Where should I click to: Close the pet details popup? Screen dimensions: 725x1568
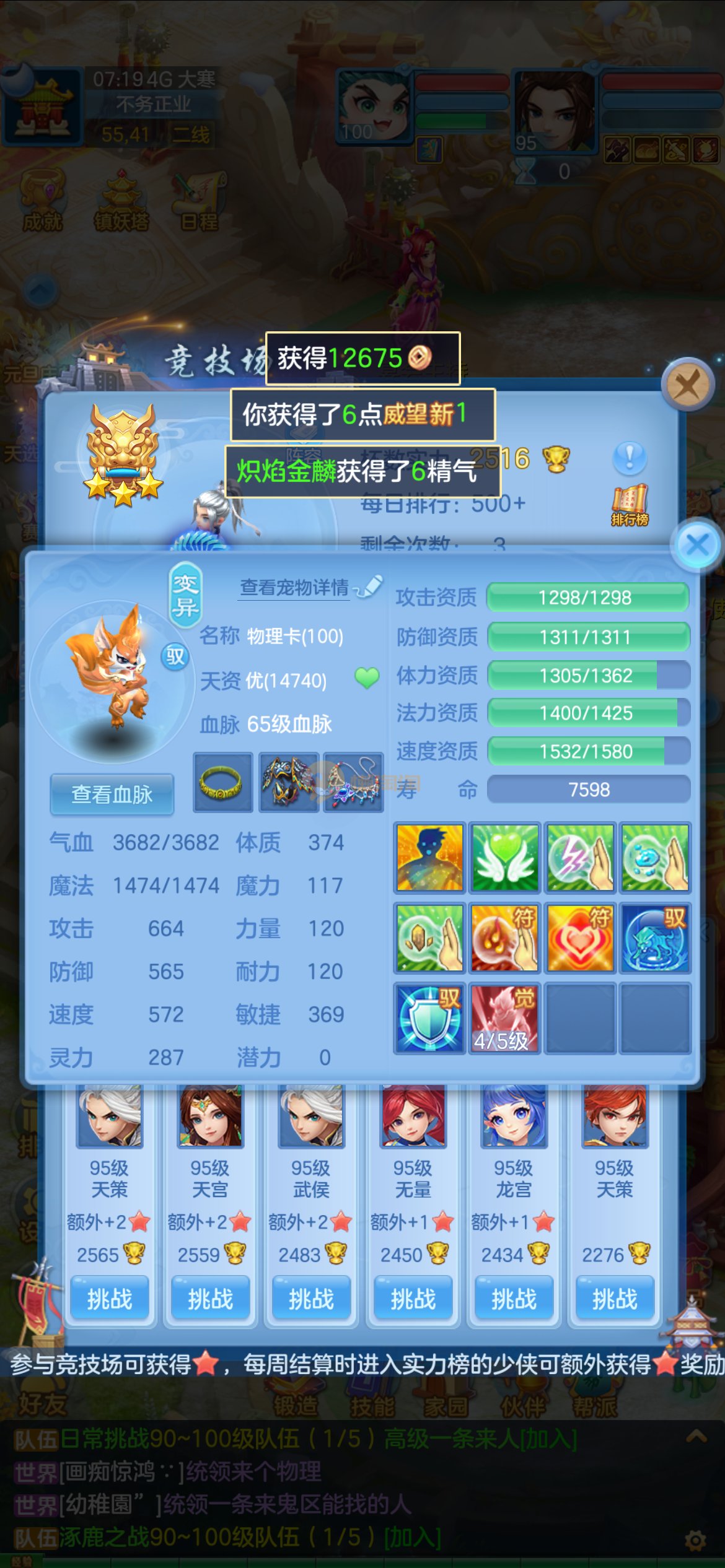coord(698,546)
